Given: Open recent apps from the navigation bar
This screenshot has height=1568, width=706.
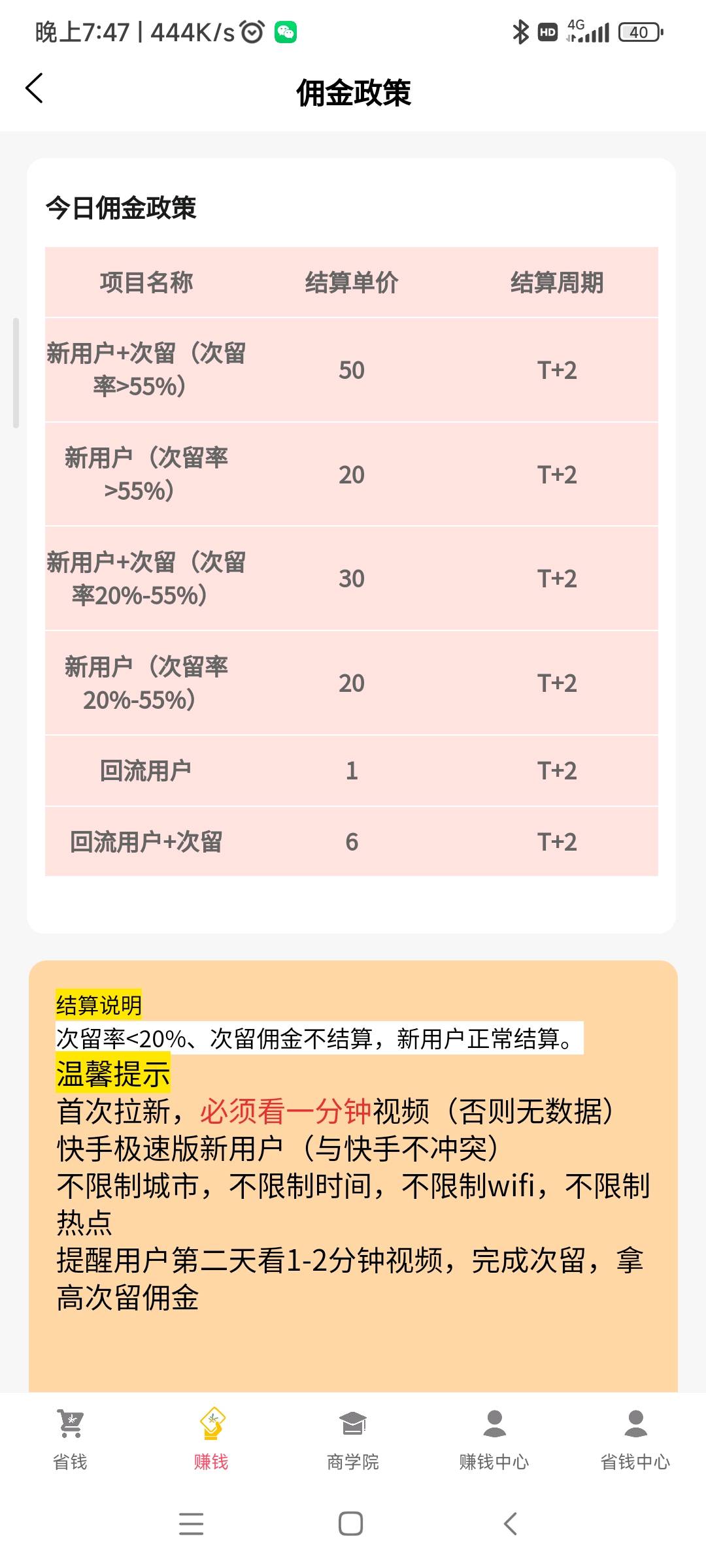Looking at the screenshot, I should [x=191, y=1524].
